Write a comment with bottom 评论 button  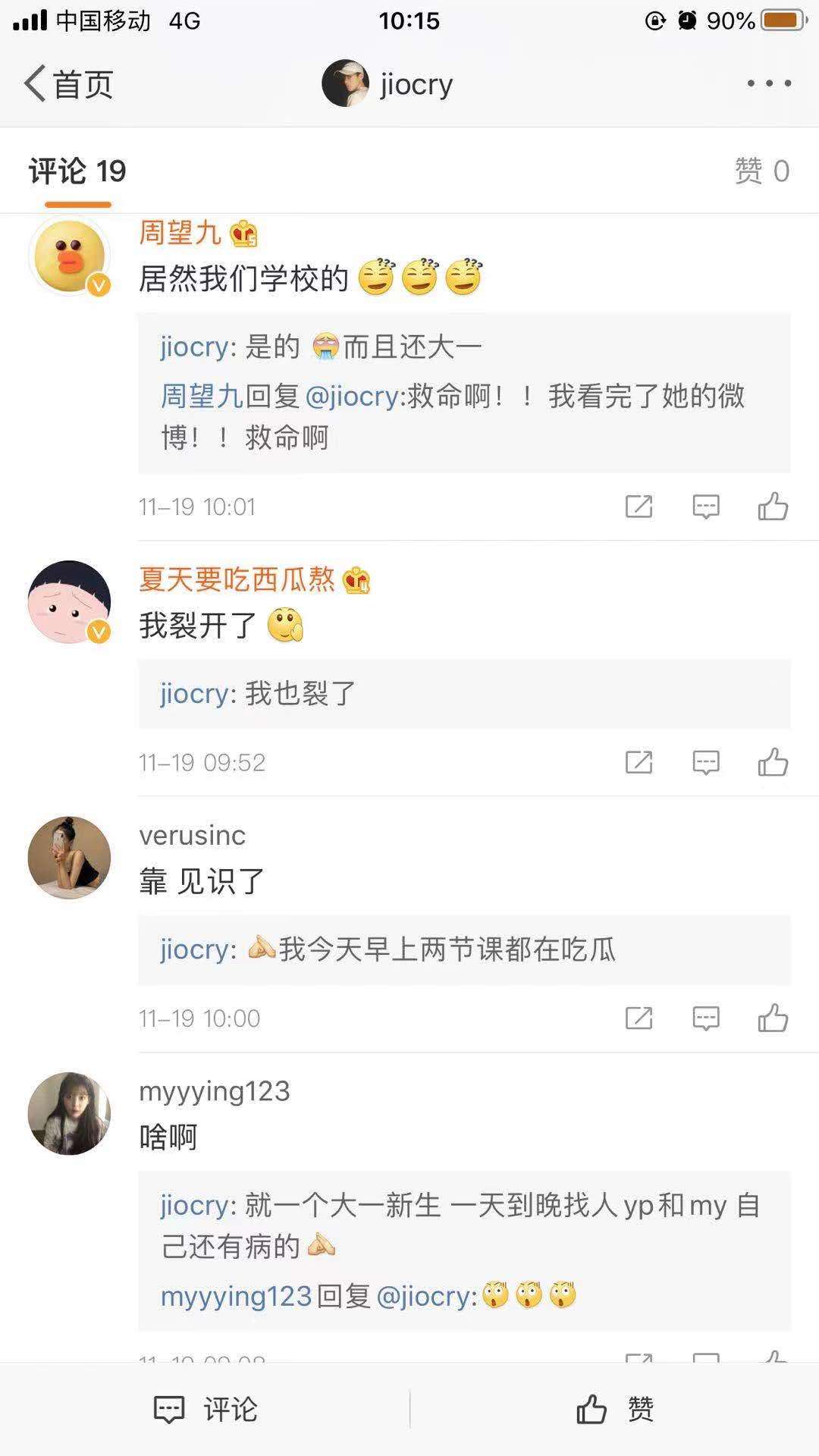(206, 1409)
